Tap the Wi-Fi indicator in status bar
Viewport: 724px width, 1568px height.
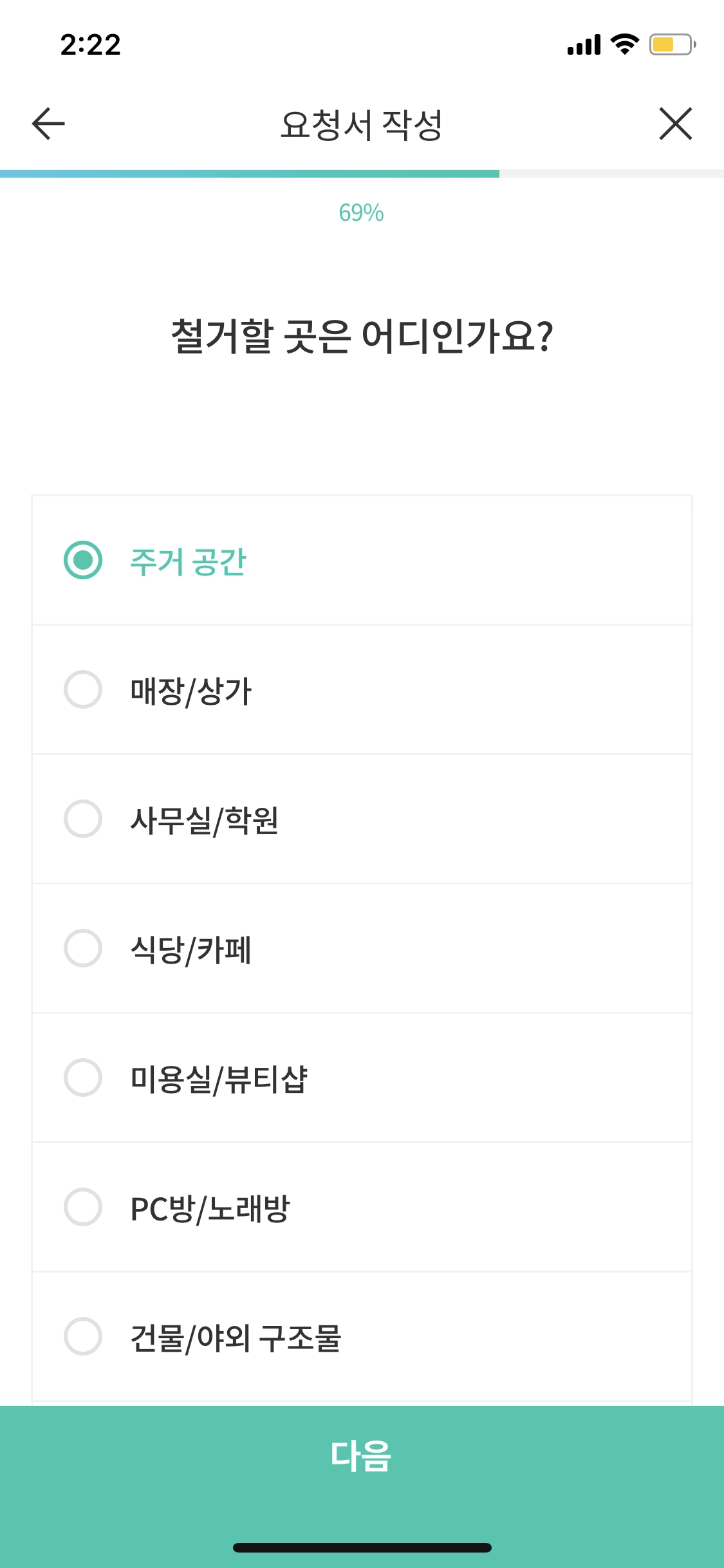(622, 45)
